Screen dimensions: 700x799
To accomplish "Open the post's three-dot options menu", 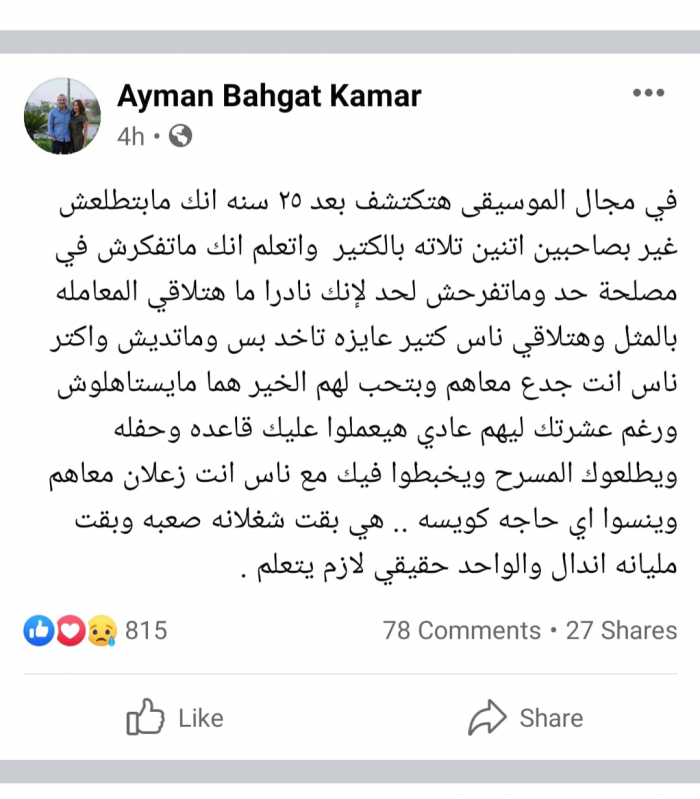I will pos(648,94).
